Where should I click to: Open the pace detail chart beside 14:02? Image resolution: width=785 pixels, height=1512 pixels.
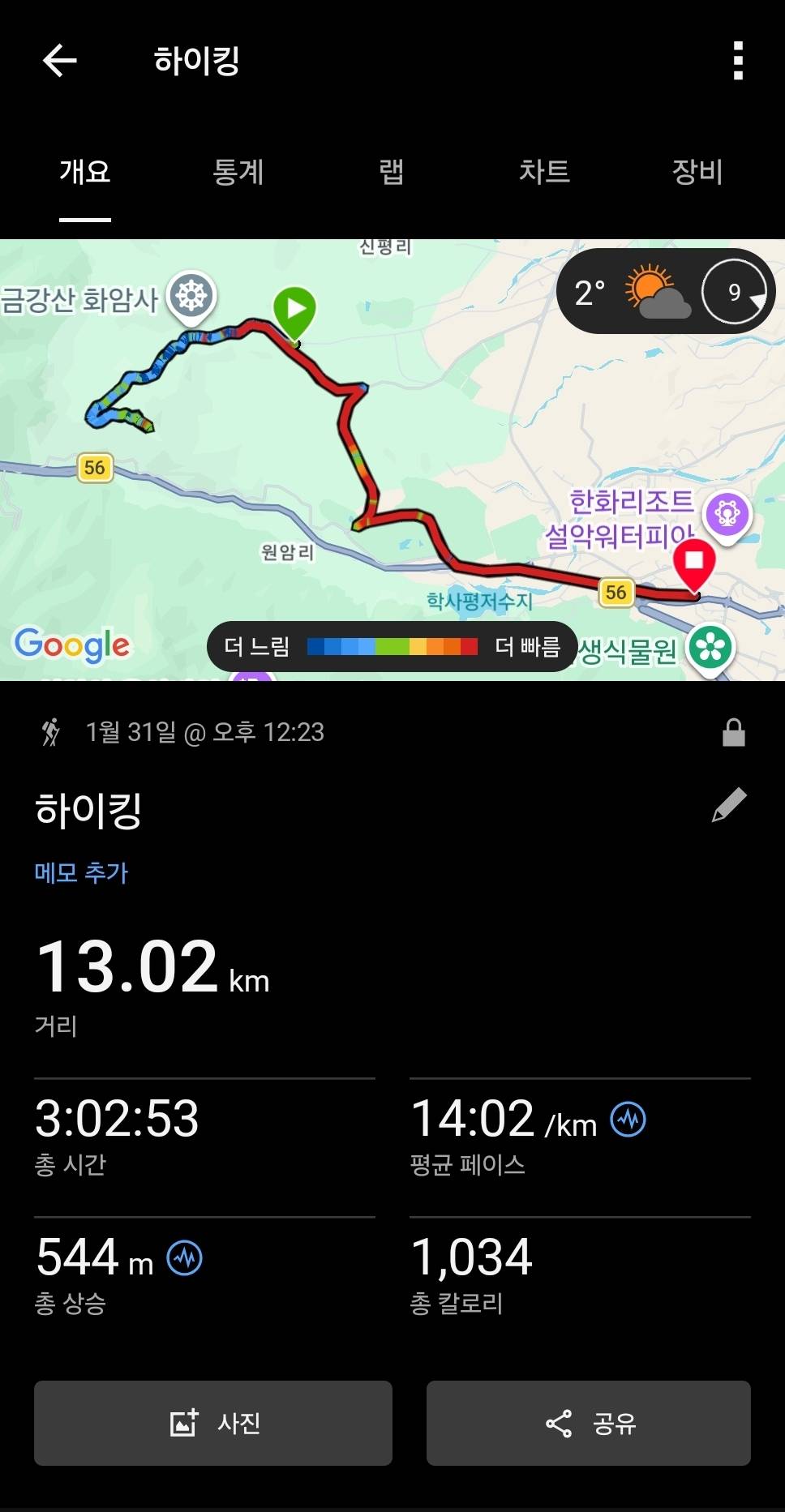[x=628, y=1120]
